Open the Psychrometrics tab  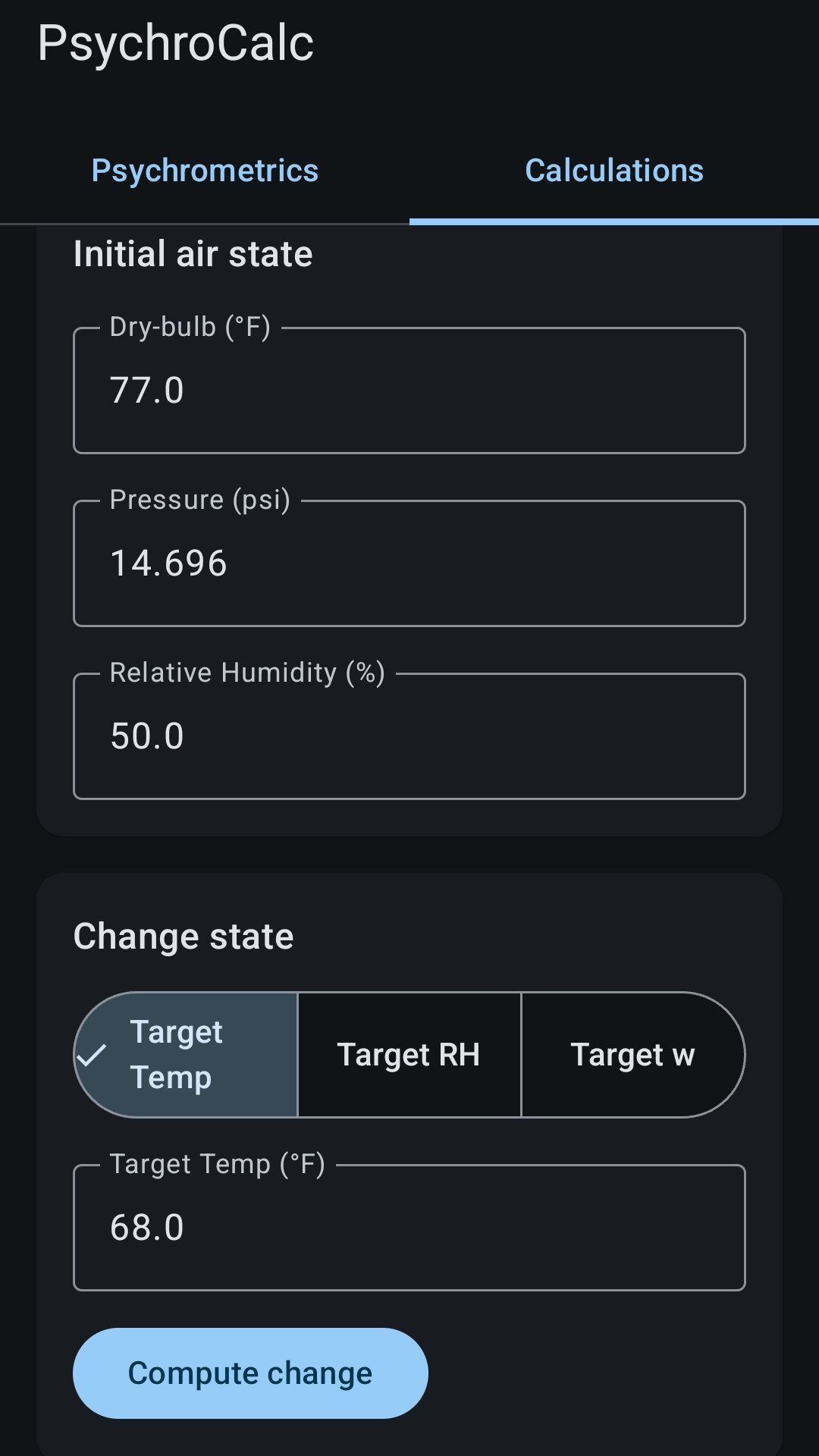click(x=204, y=170)
